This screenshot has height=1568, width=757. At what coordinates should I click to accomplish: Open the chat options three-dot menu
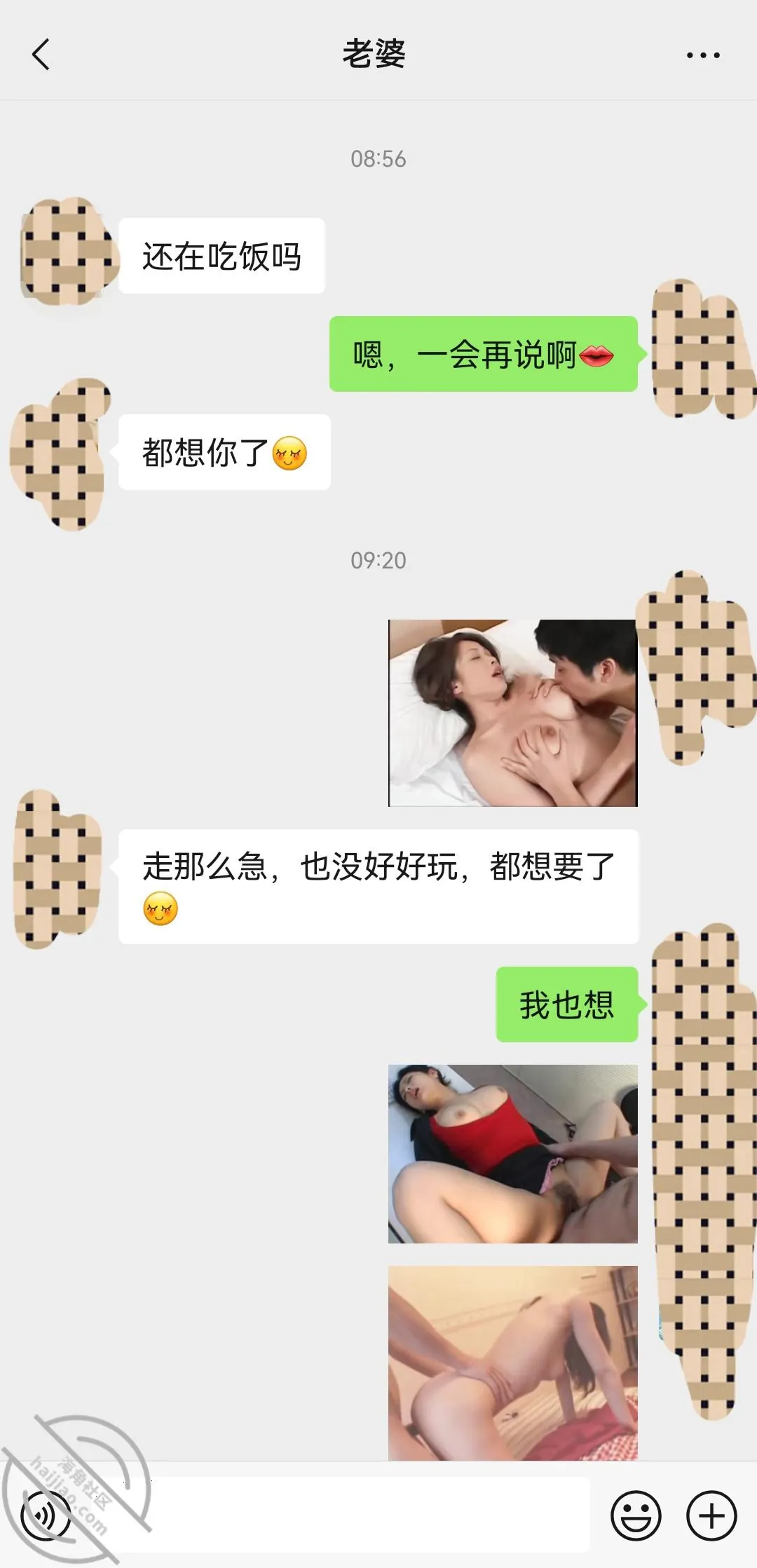tap(703, 55)
